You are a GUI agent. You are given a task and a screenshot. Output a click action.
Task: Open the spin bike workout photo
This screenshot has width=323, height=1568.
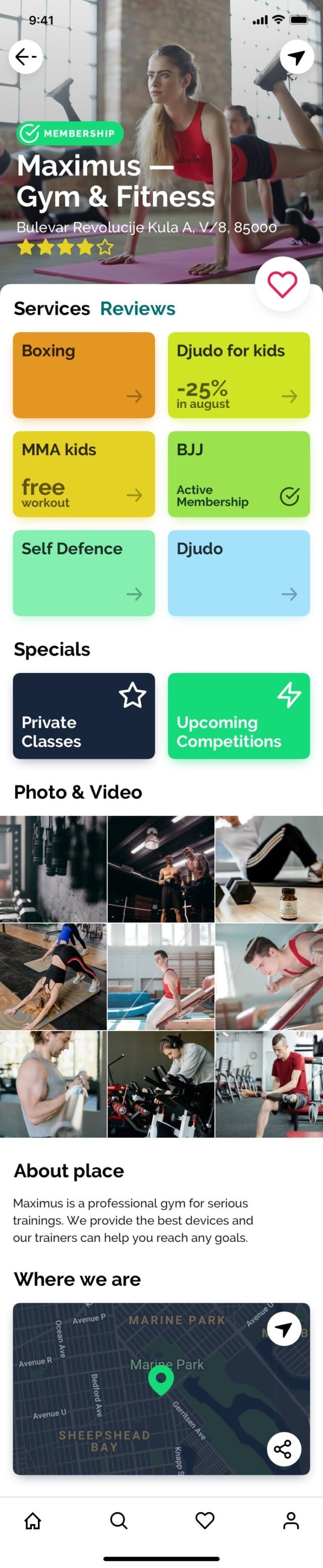tap(161, 1084)
